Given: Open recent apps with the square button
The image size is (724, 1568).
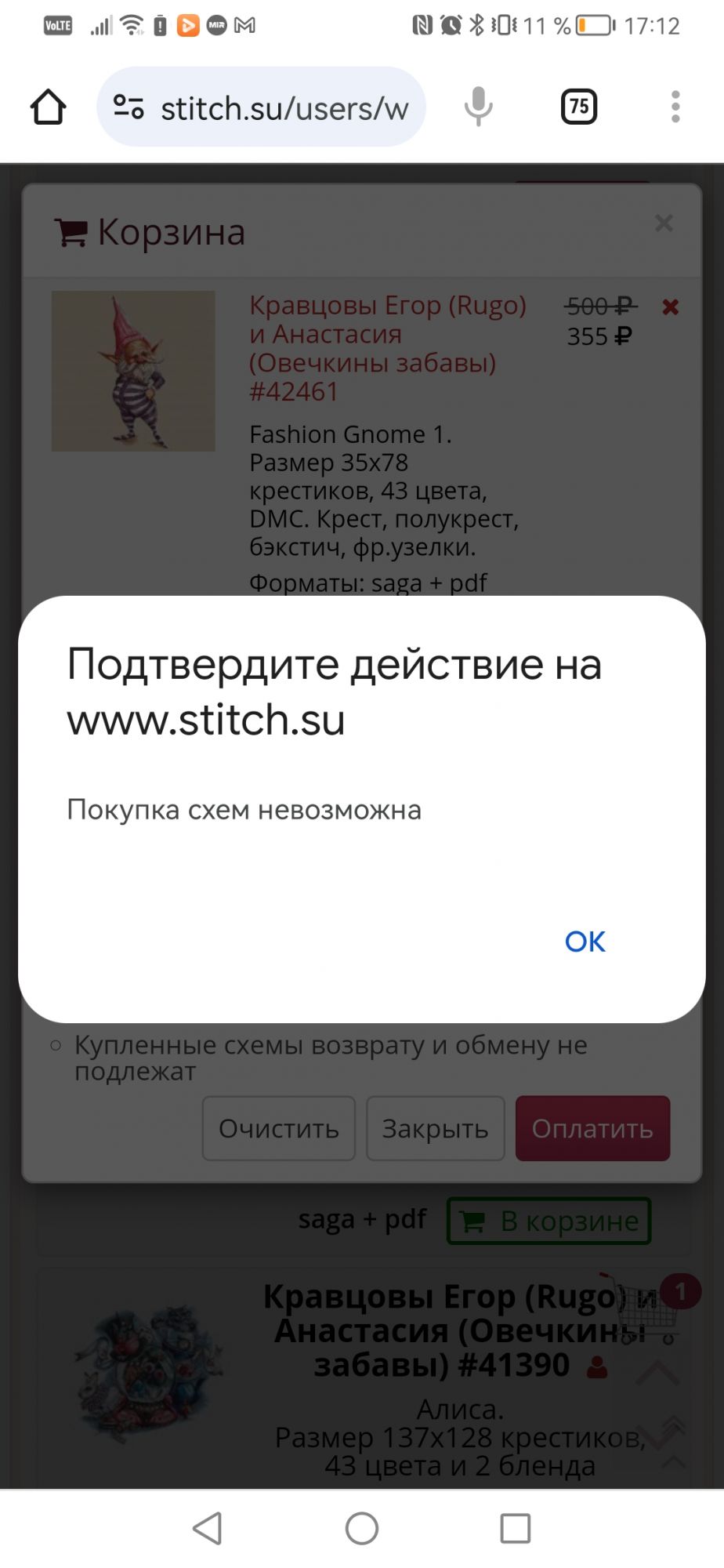Looking at the screenshot, I should point(515,1528).
